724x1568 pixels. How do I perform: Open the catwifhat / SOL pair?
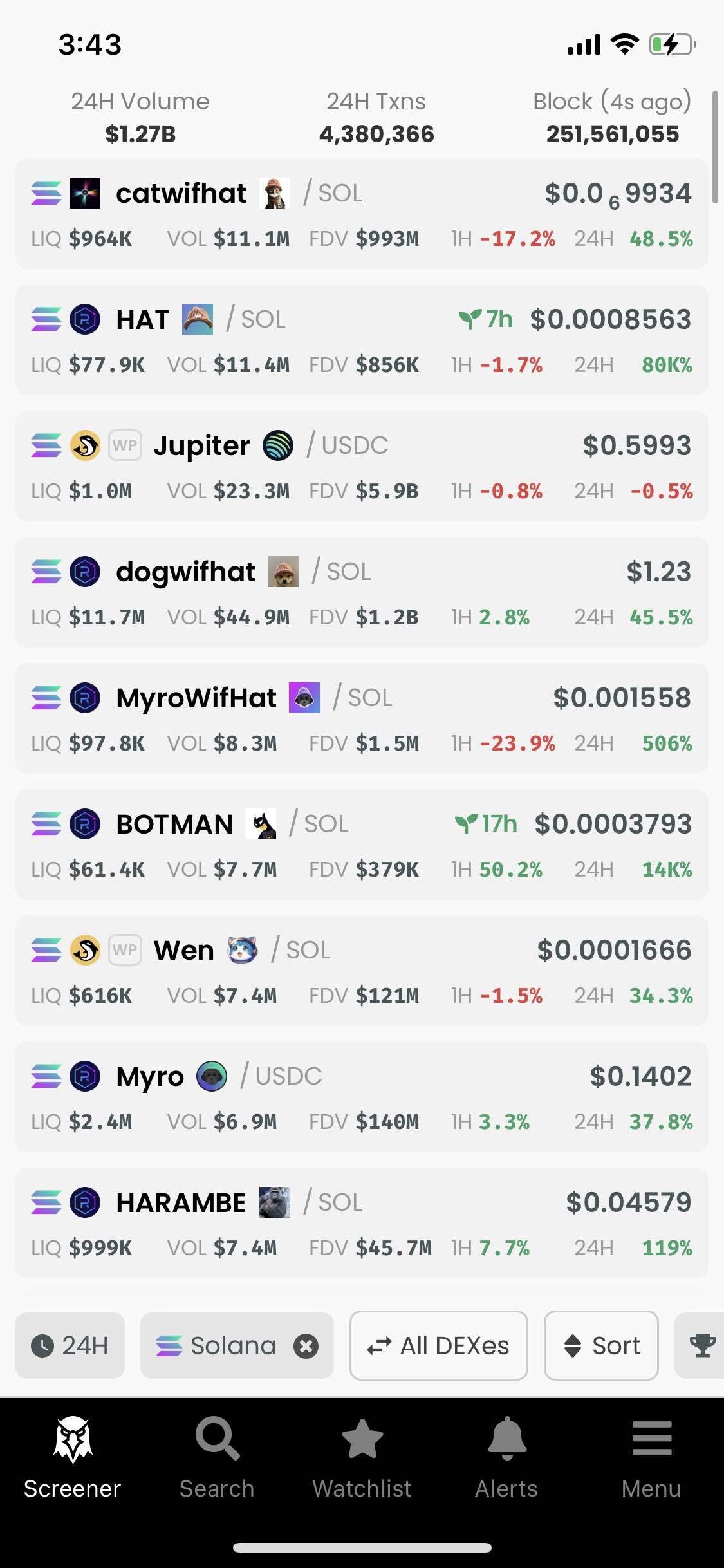point(362,214)
